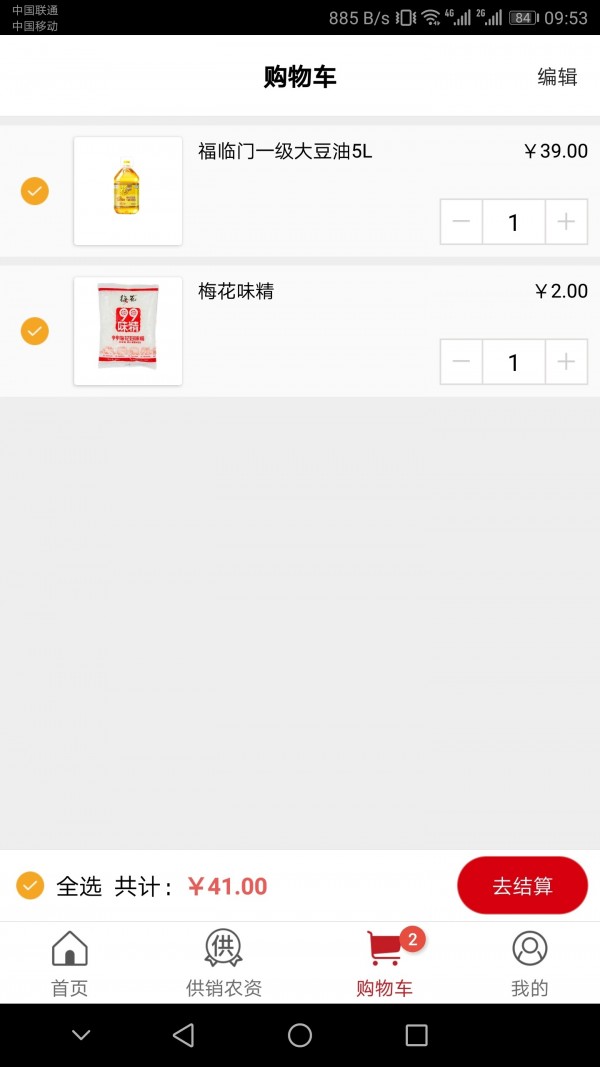Image resolution: width=600 pixels, height=1067 pixels.
Task: Uncheck the 福临门一级大豆油5L item
Action: (35, 191)
